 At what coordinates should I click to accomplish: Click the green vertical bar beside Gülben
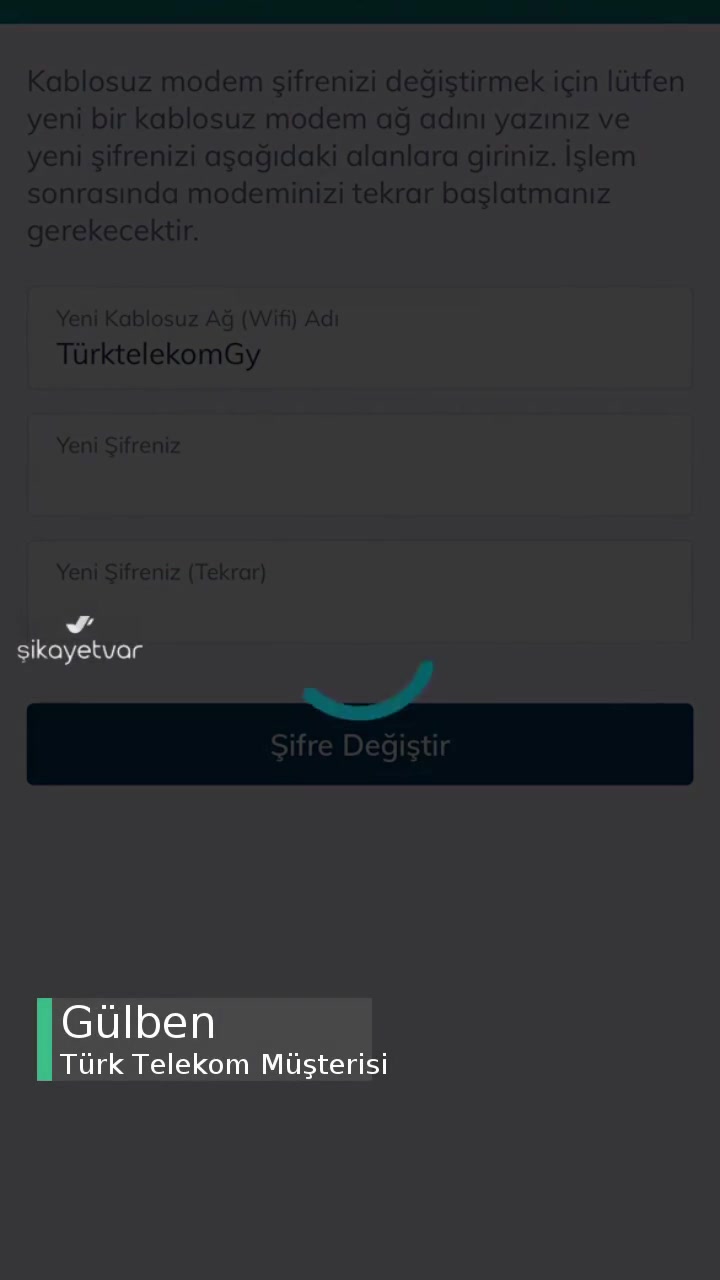pyautogui.click(x=44, y=1040)
